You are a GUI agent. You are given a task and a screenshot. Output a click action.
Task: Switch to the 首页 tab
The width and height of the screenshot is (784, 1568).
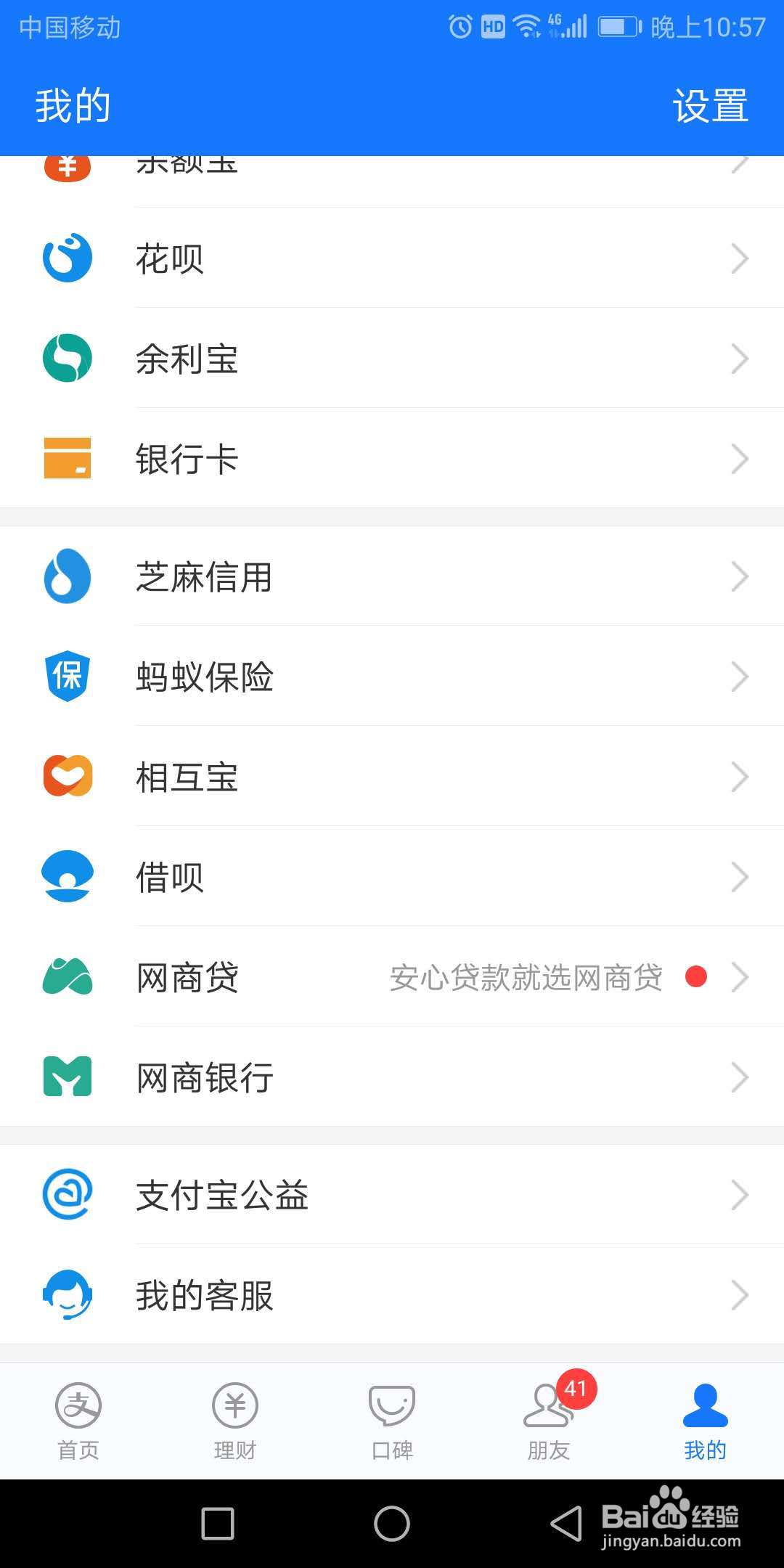pos(78,1421)
